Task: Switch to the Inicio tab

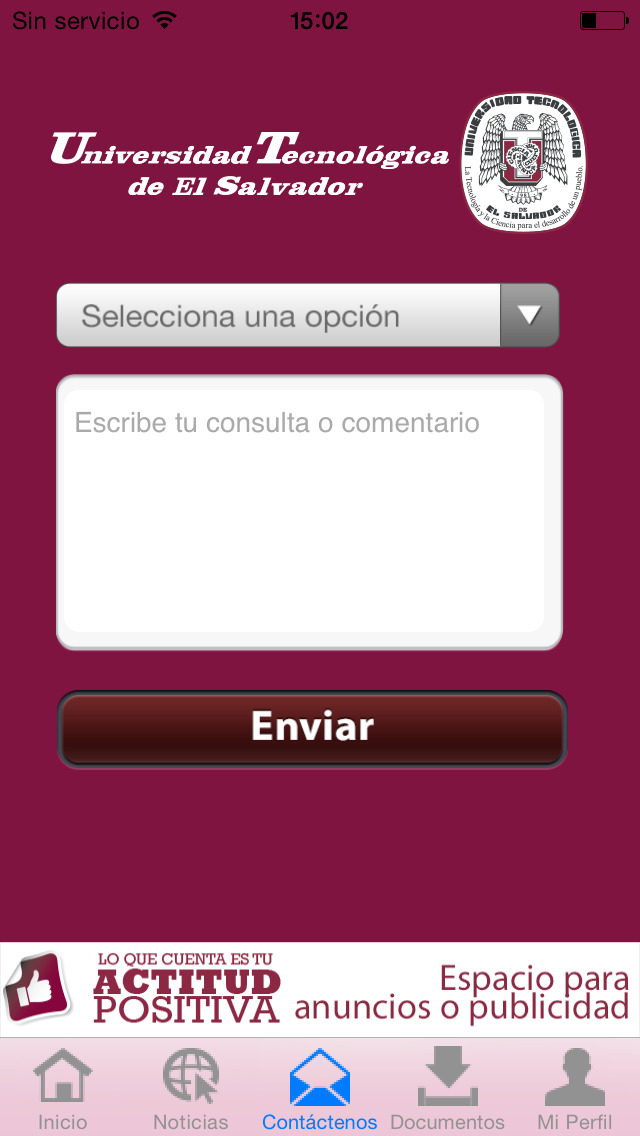Action: point(63,1089)
